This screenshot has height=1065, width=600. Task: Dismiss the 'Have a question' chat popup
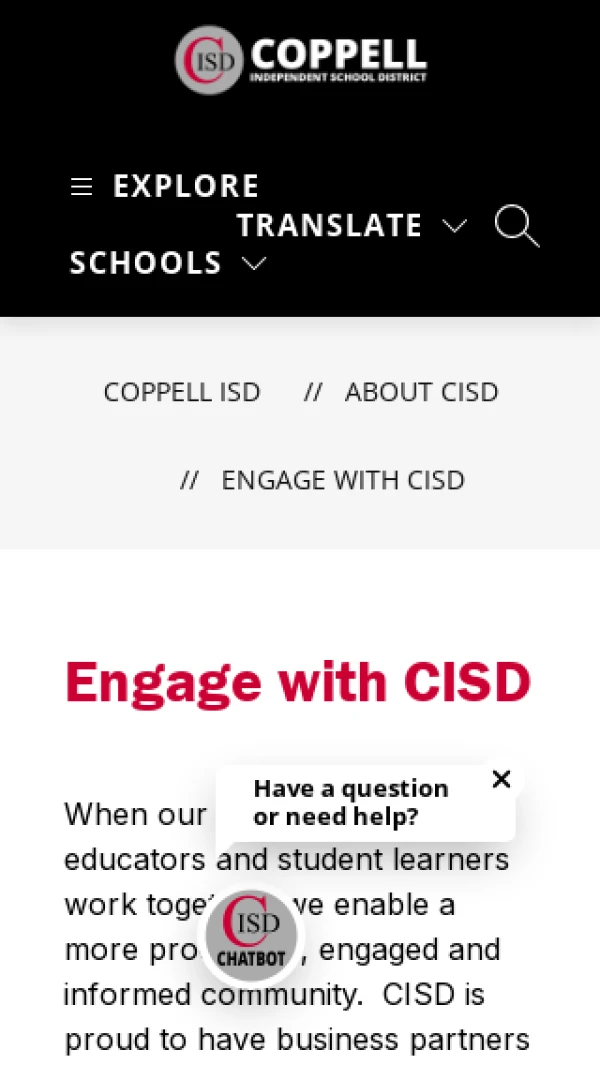[501, 779]
